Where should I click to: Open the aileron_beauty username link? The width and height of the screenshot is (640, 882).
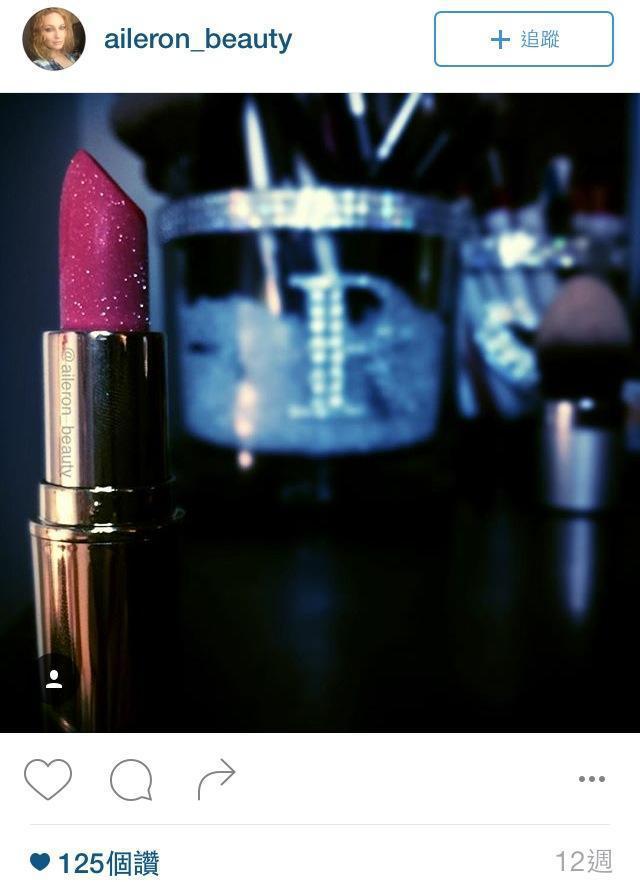tap(198, 40)
